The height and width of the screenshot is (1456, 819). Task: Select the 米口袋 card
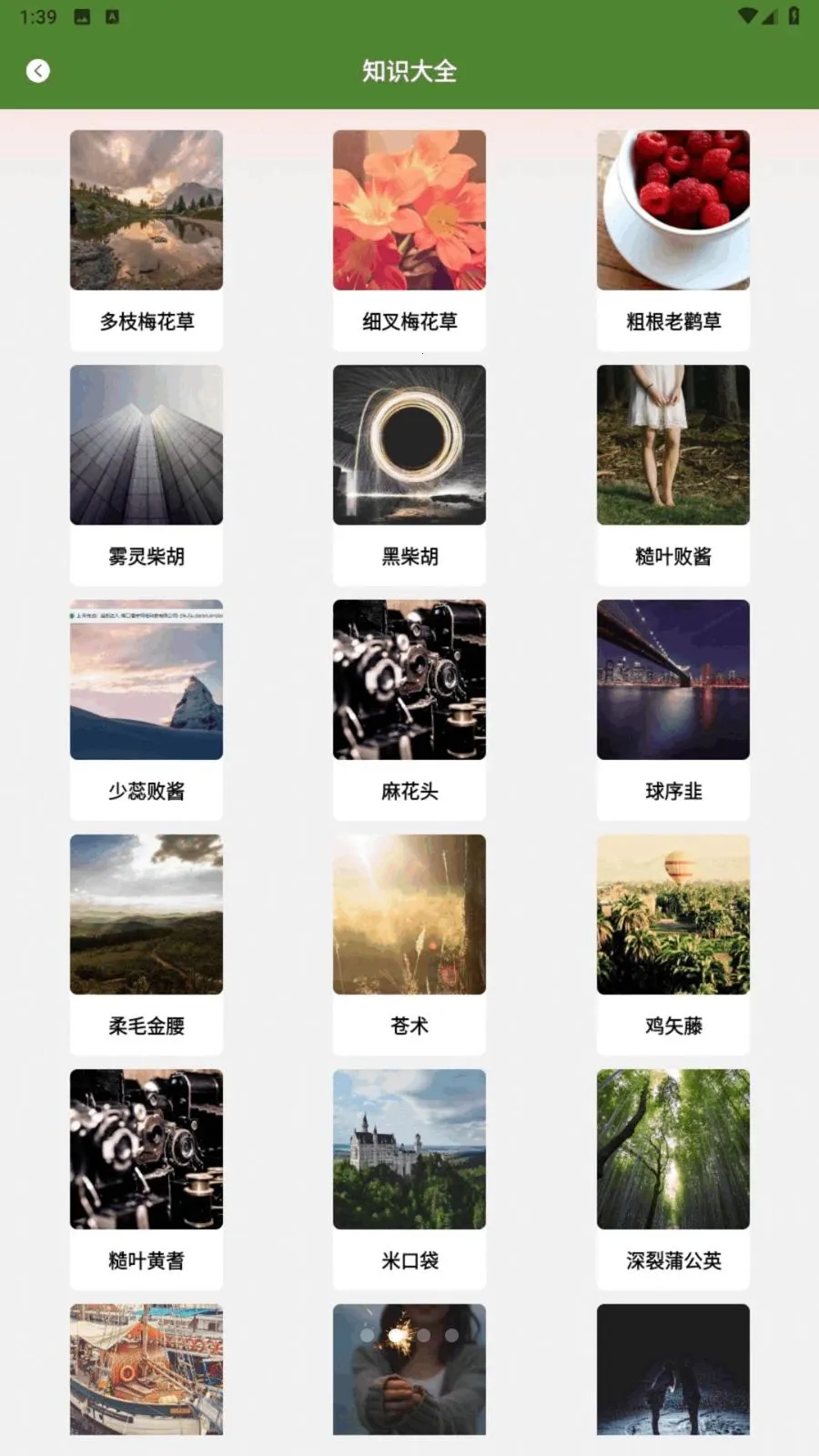(x=409, y=1179)
